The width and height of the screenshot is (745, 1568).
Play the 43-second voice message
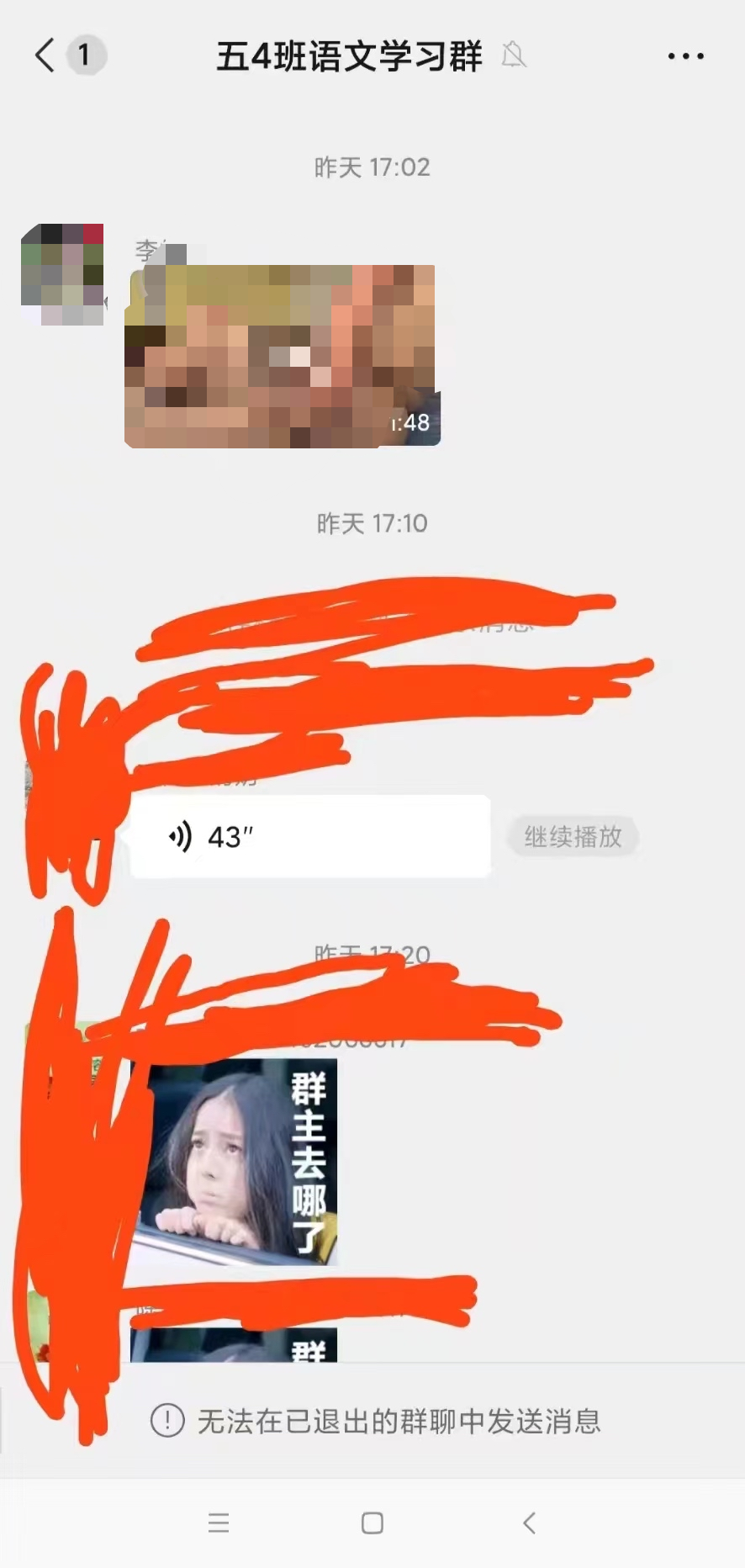tap(309, 837)
